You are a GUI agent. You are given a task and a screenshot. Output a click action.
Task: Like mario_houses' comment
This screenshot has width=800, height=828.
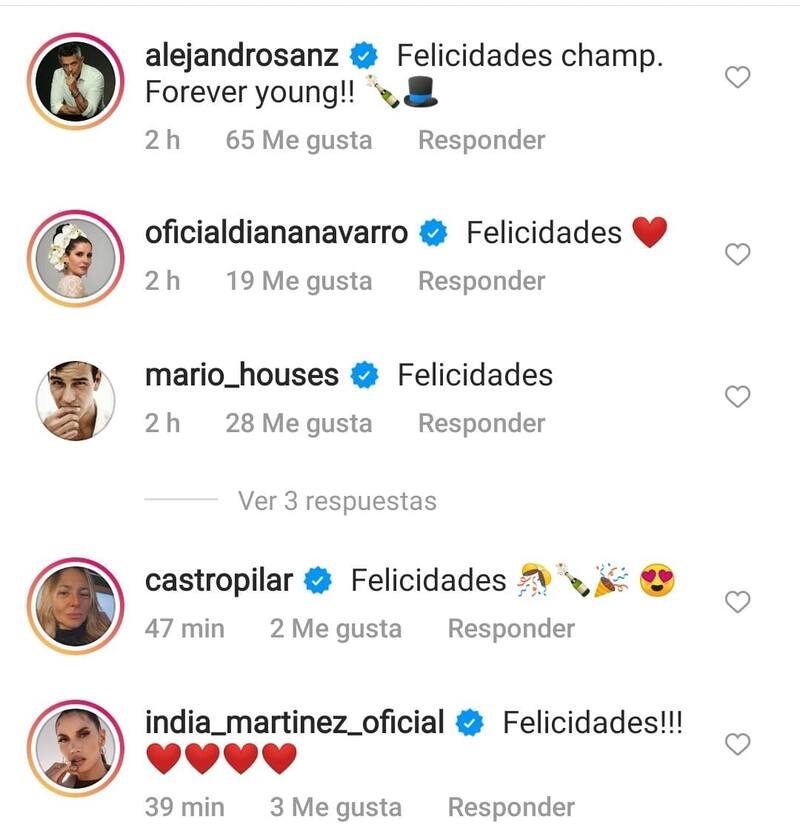pyautogui.click(x=737, y=397)
